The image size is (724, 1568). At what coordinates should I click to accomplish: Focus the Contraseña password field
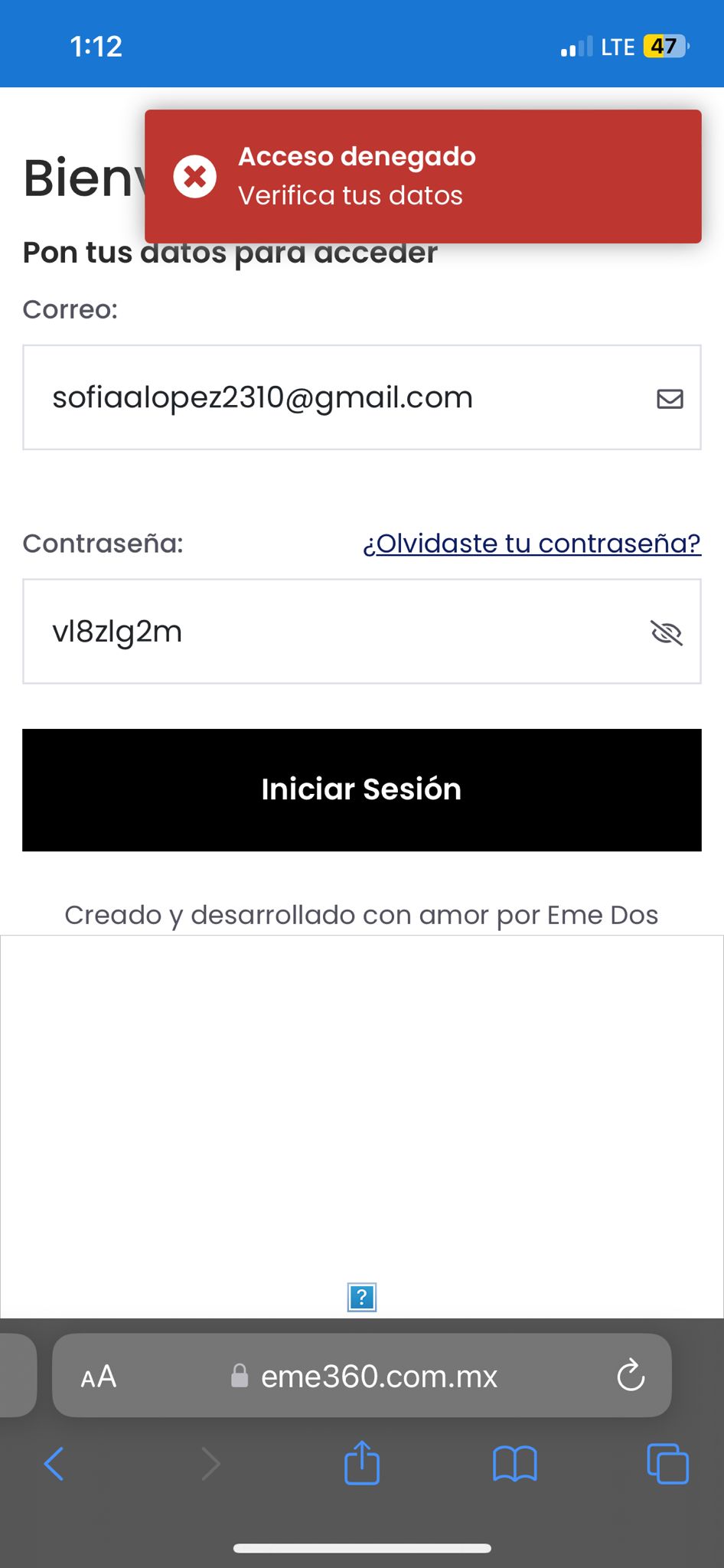(329, 632)
